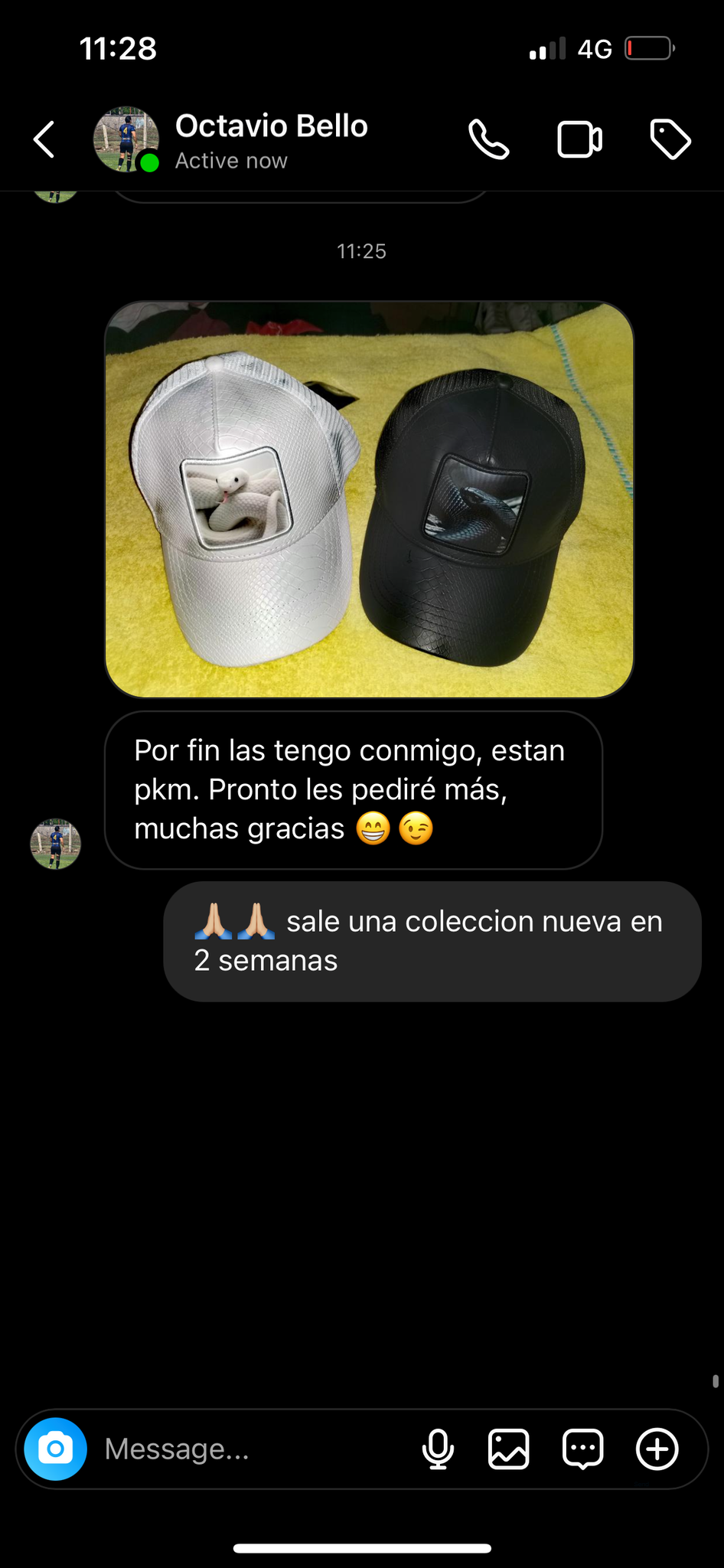Start a voice call with Octavio
Viewport: 724px width, 1568px height.
click(x=489, y=140)
